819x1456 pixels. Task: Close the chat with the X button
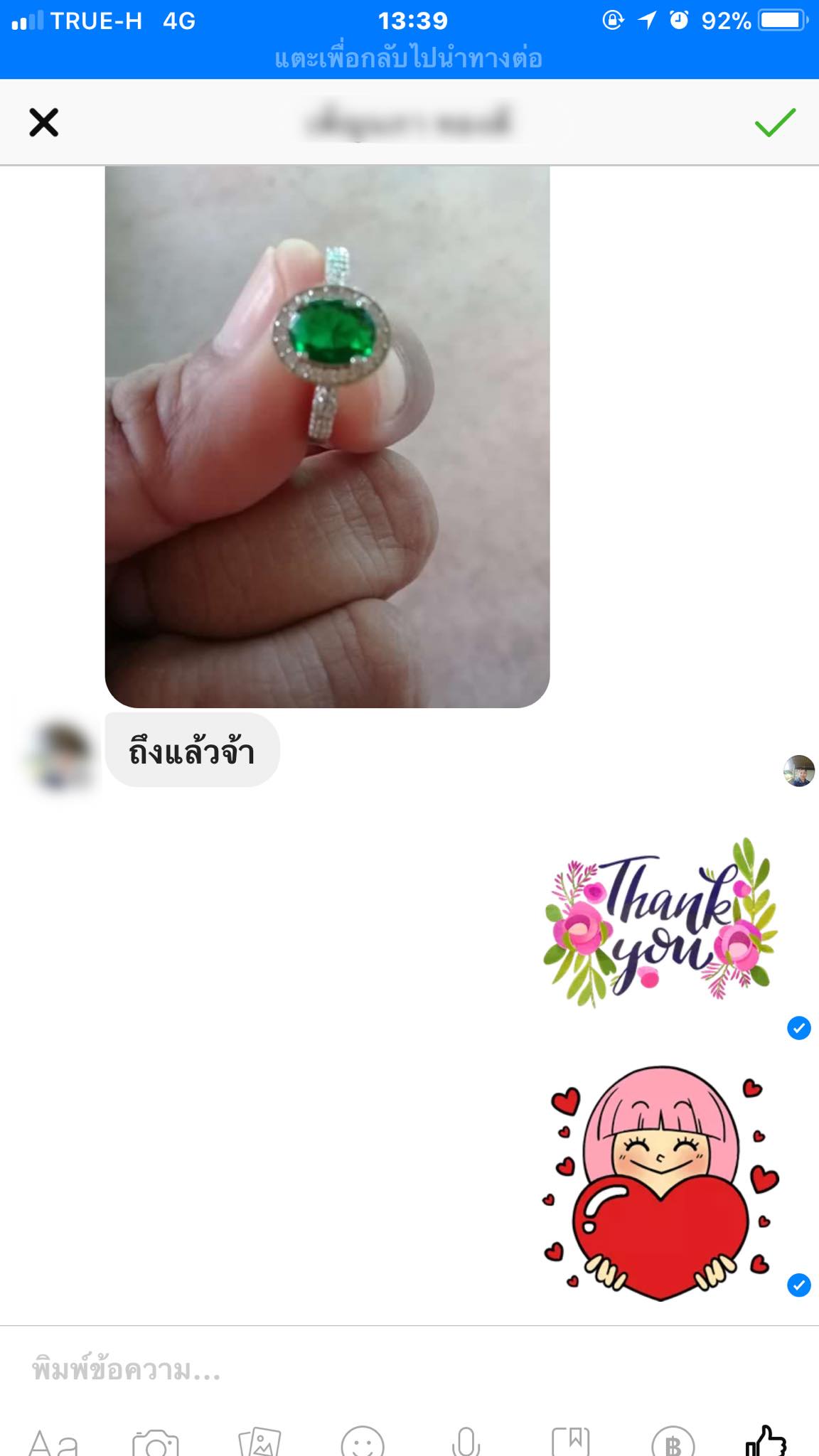43,122
